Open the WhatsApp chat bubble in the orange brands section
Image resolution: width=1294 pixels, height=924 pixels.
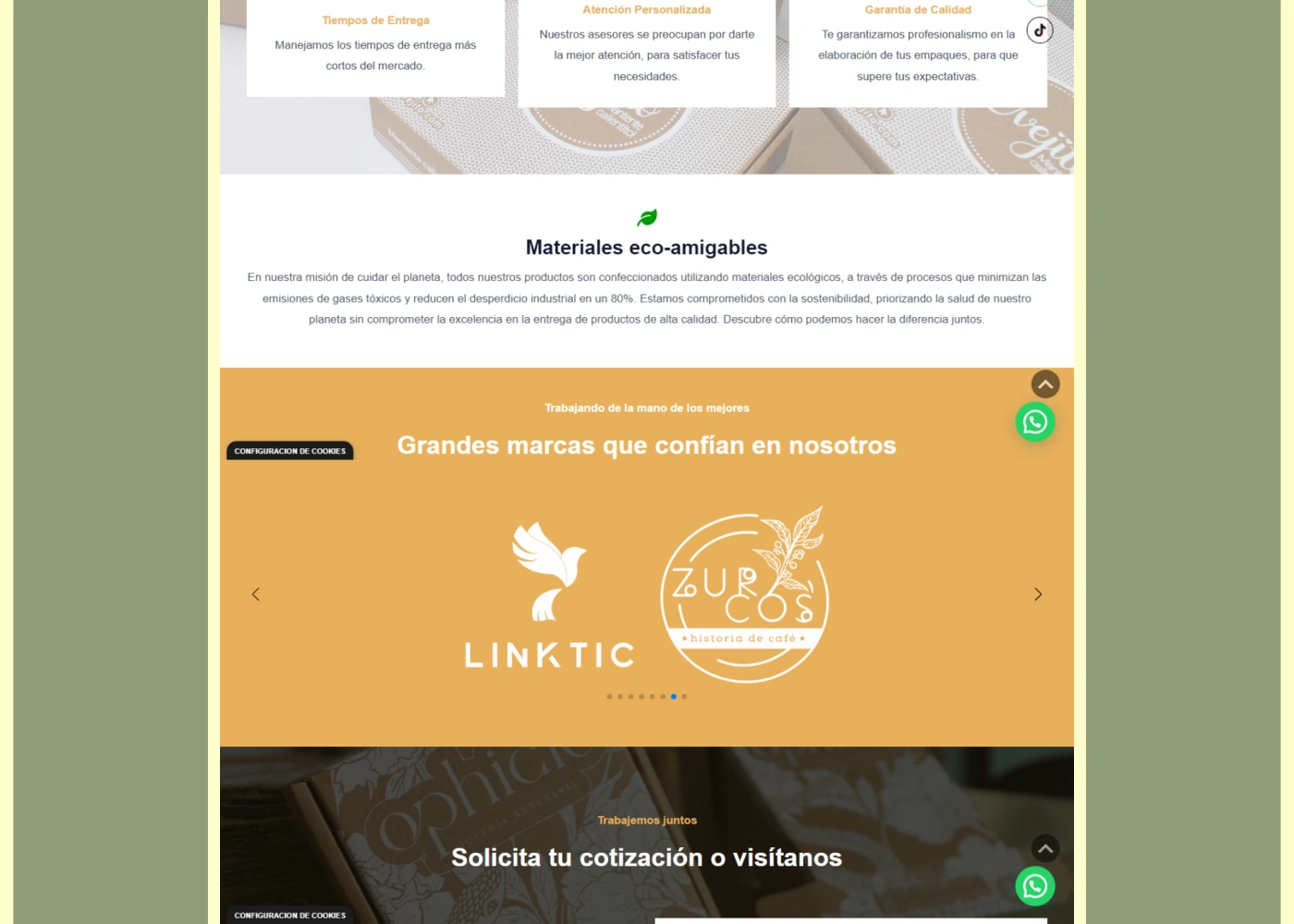pos(1035,422)
